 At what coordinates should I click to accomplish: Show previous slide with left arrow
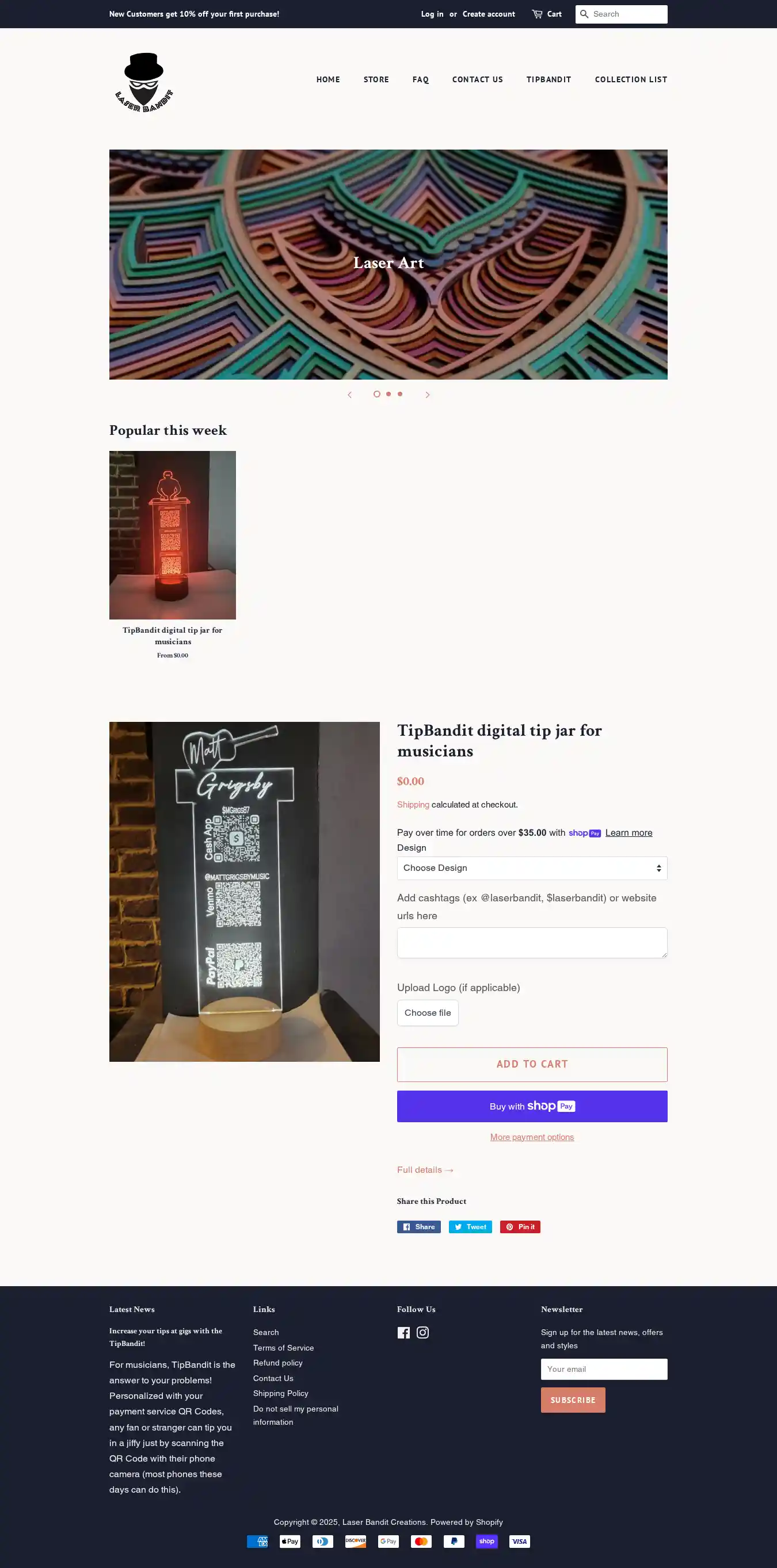[x=349, y=395]
